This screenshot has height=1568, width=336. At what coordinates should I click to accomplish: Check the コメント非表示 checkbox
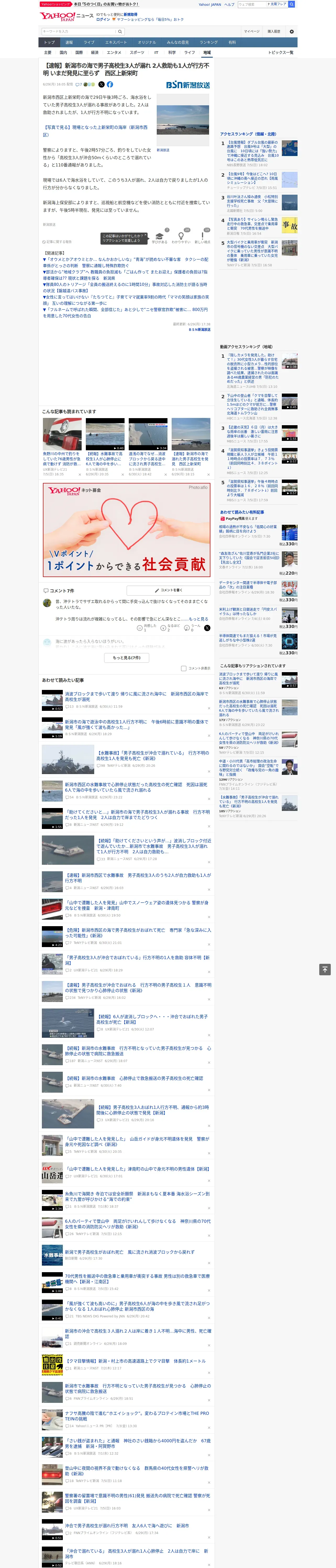(x=183, y=668)
